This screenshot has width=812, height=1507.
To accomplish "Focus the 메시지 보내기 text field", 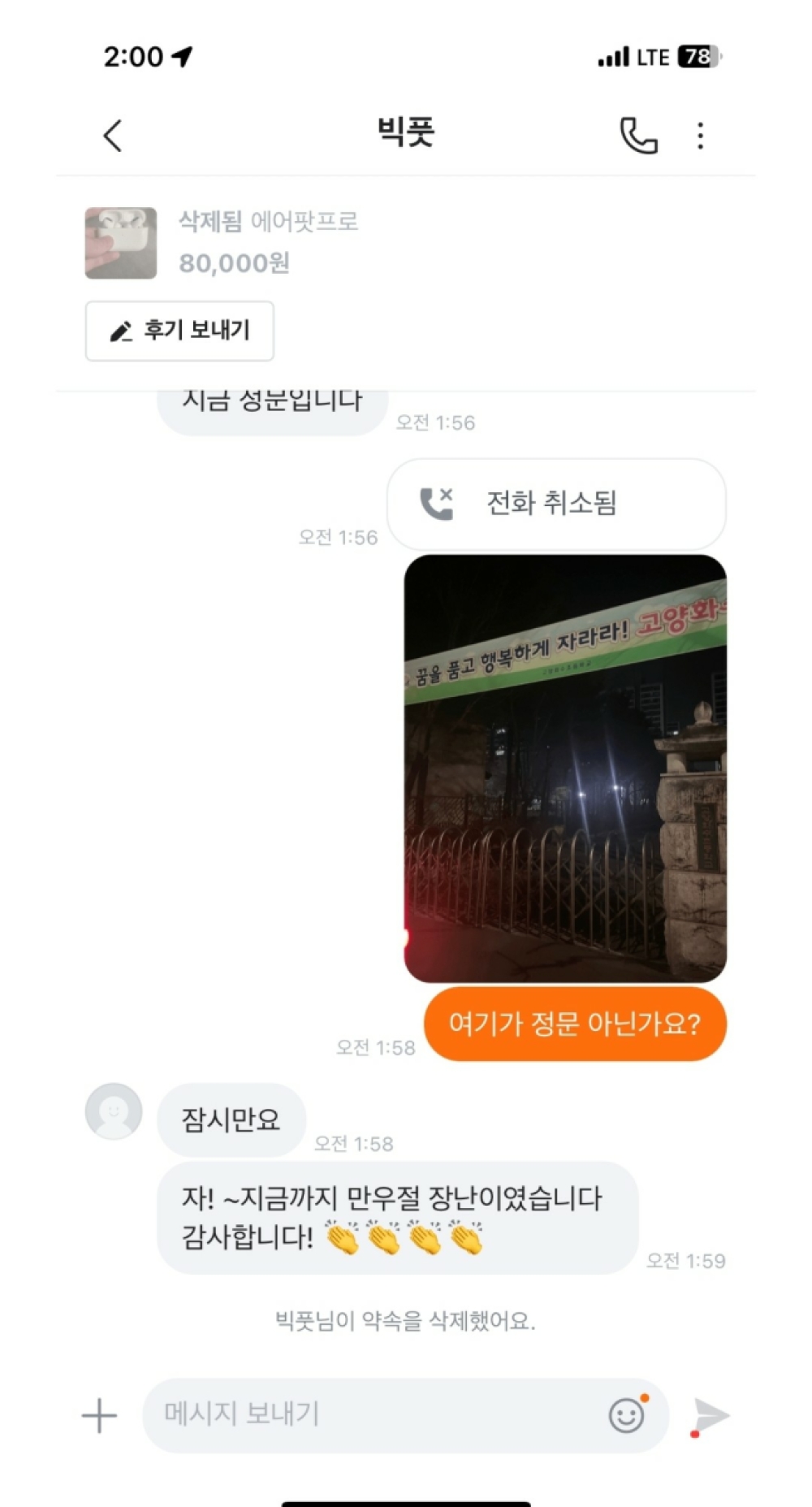I will pyautogui.click(x=374, y=1414).
